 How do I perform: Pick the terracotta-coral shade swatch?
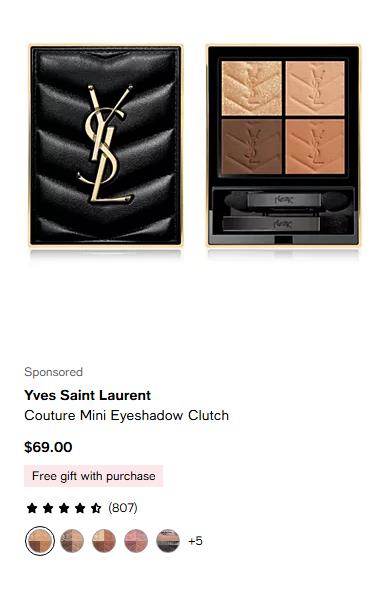(x=104, y=541)
